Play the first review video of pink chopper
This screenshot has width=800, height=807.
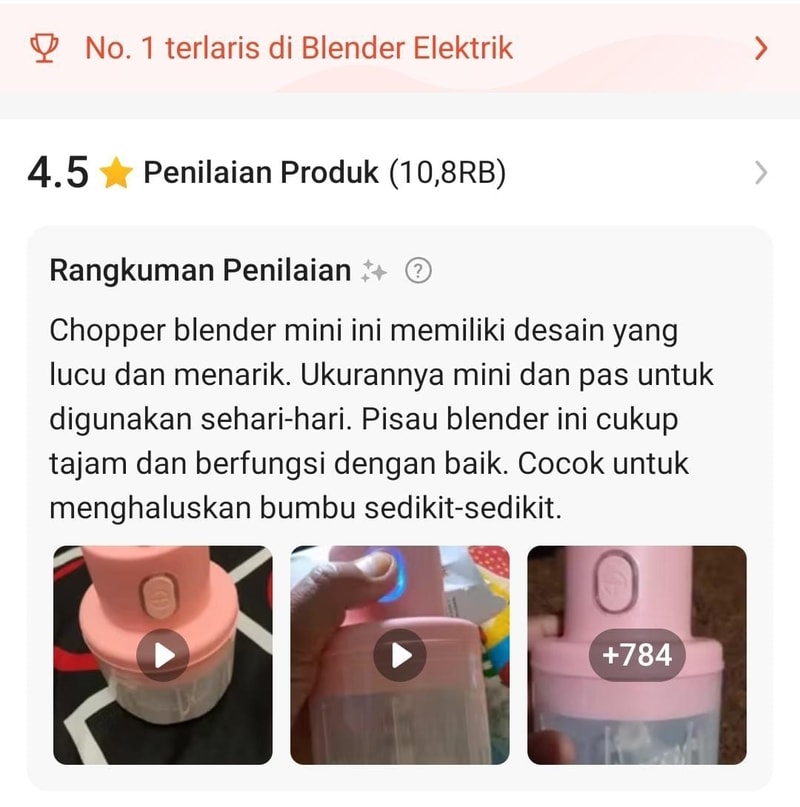(x=163, y=655)
